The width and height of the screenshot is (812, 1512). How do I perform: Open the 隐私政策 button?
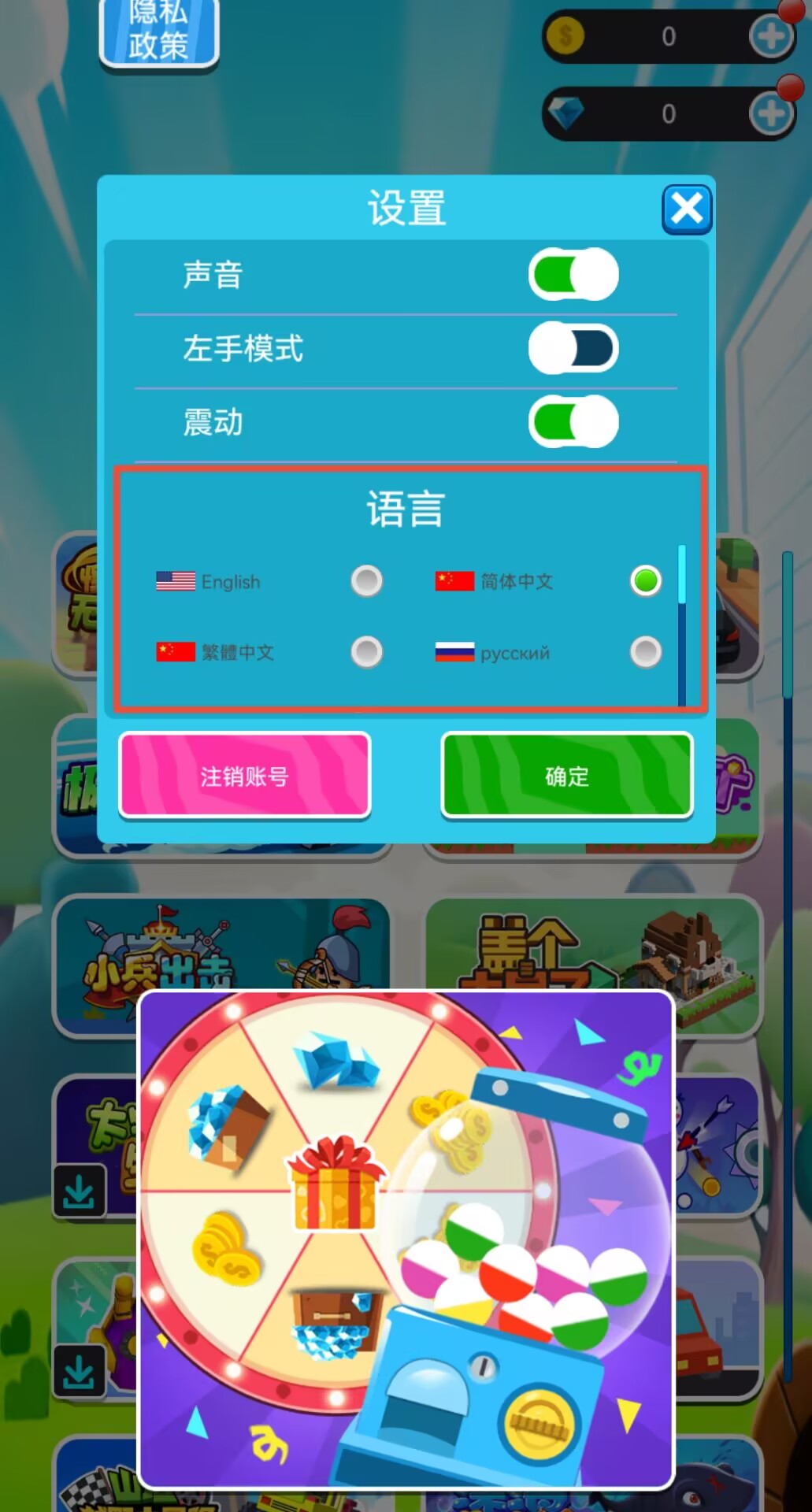pos(159,31)
